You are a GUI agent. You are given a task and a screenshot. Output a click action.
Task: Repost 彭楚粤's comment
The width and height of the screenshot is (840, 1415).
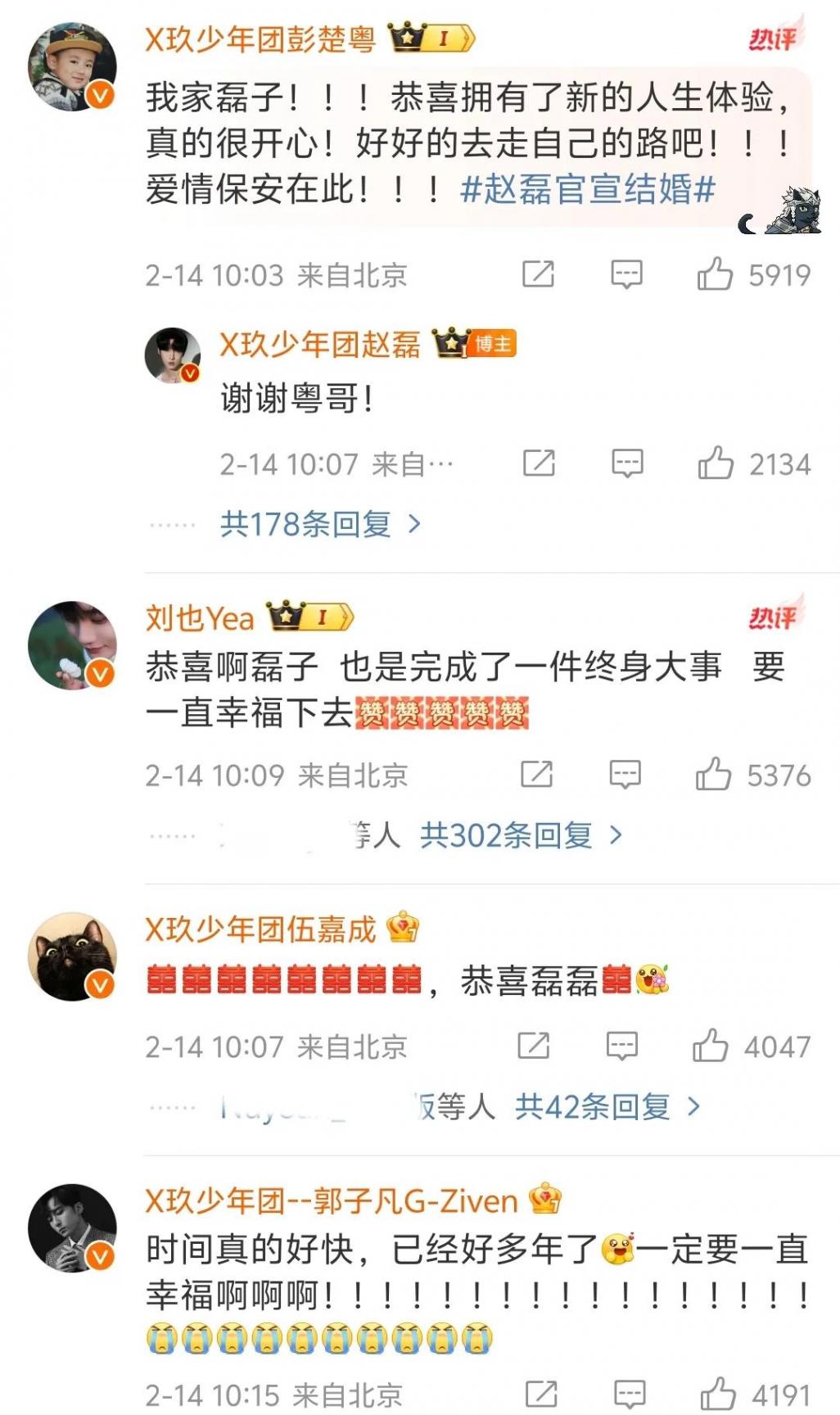click(538, 274)
